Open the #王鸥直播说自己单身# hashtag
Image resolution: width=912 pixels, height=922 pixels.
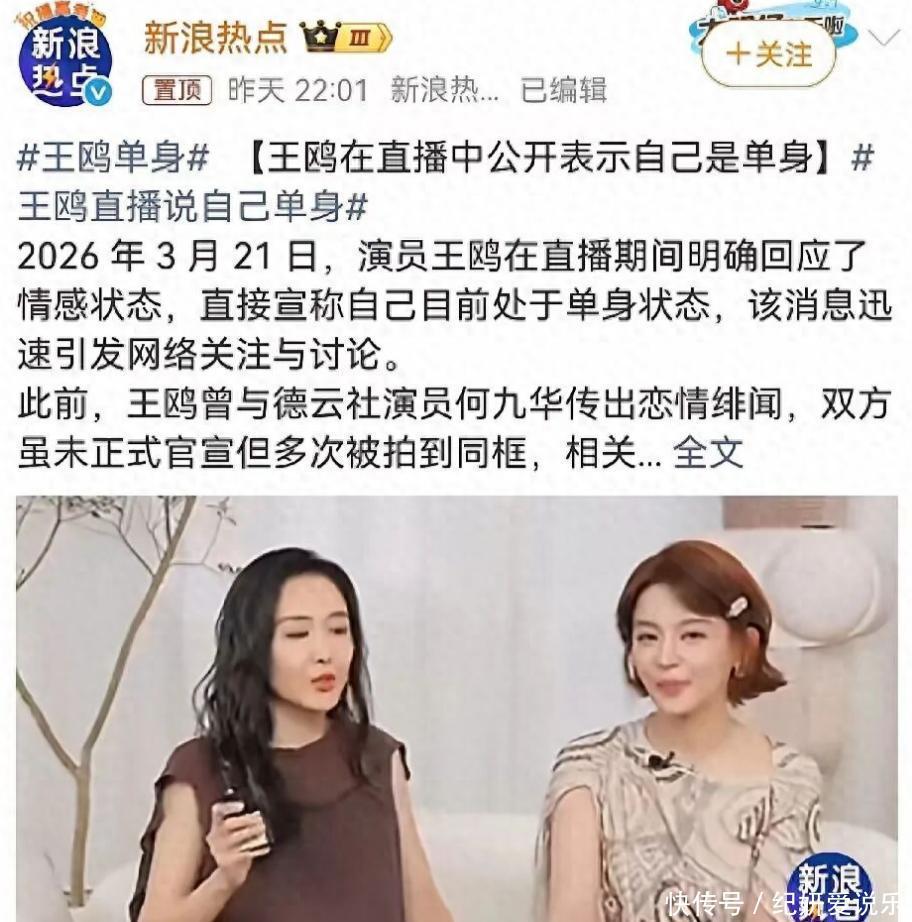pos(192,207)
